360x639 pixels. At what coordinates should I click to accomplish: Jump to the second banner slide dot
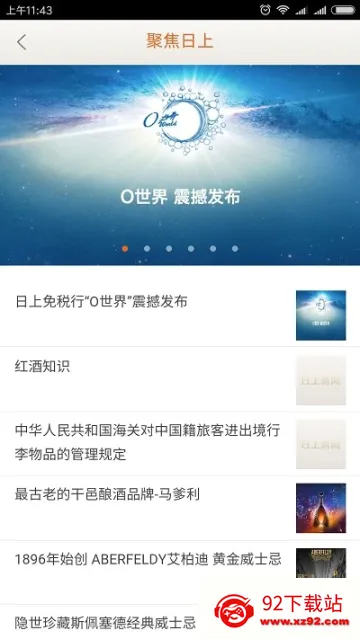pyautogui.click(x=147, y=249)
